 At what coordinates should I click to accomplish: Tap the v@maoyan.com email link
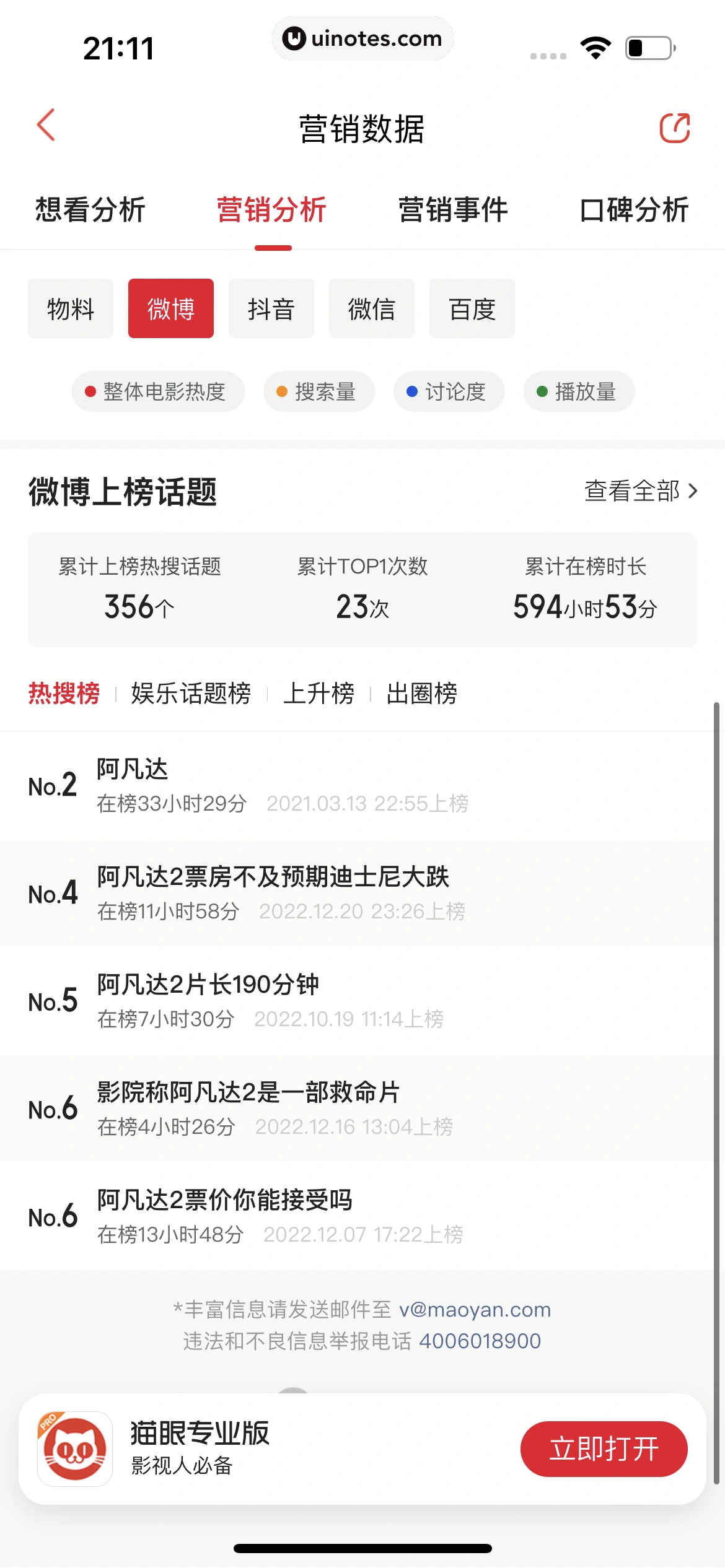coord(475,1310)
